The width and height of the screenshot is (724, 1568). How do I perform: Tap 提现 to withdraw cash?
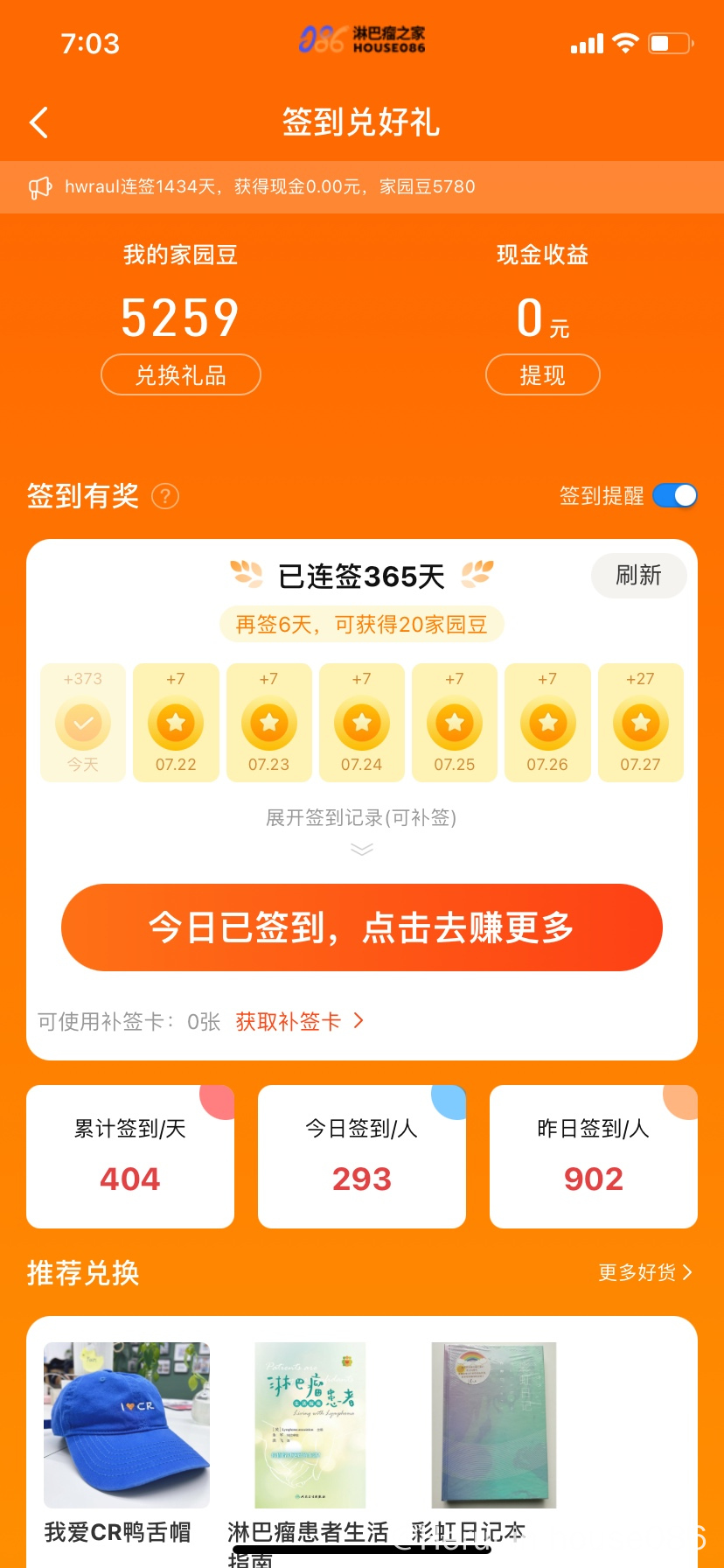tap(542, 375)
